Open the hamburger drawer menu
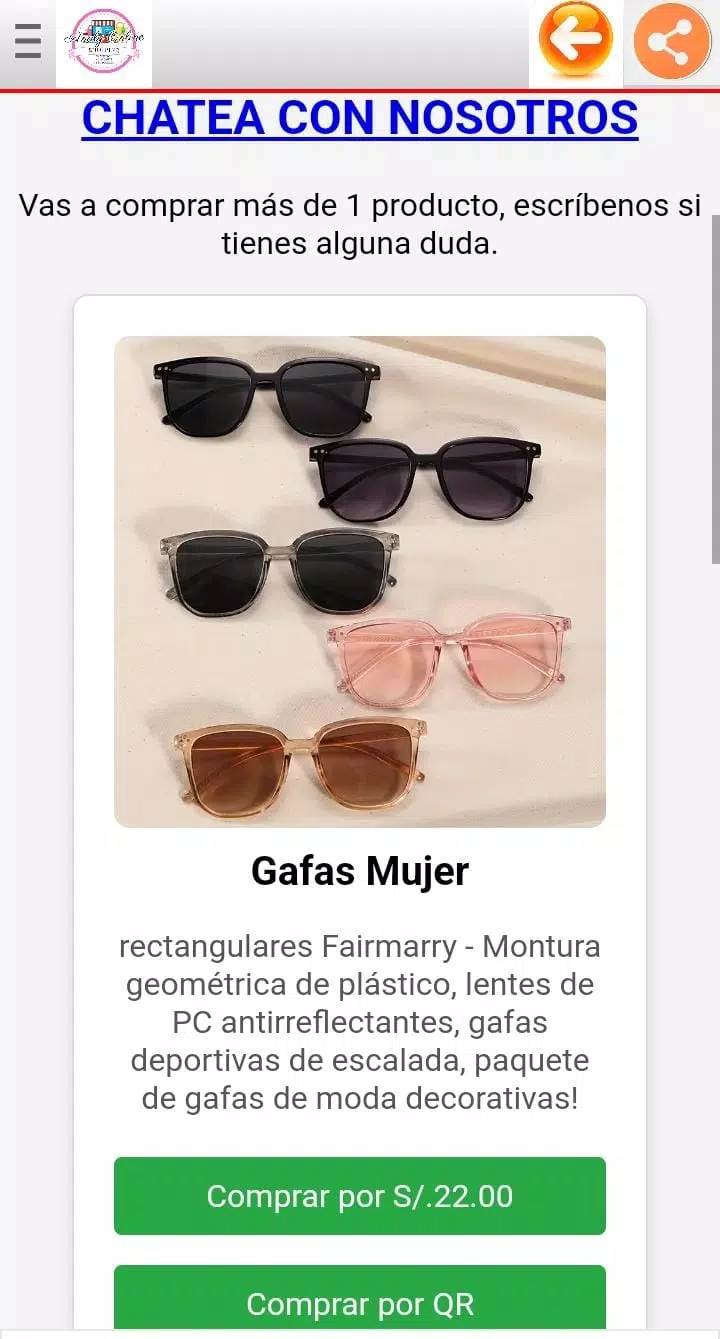This screenshot has height=1339, width=720. 28,42
